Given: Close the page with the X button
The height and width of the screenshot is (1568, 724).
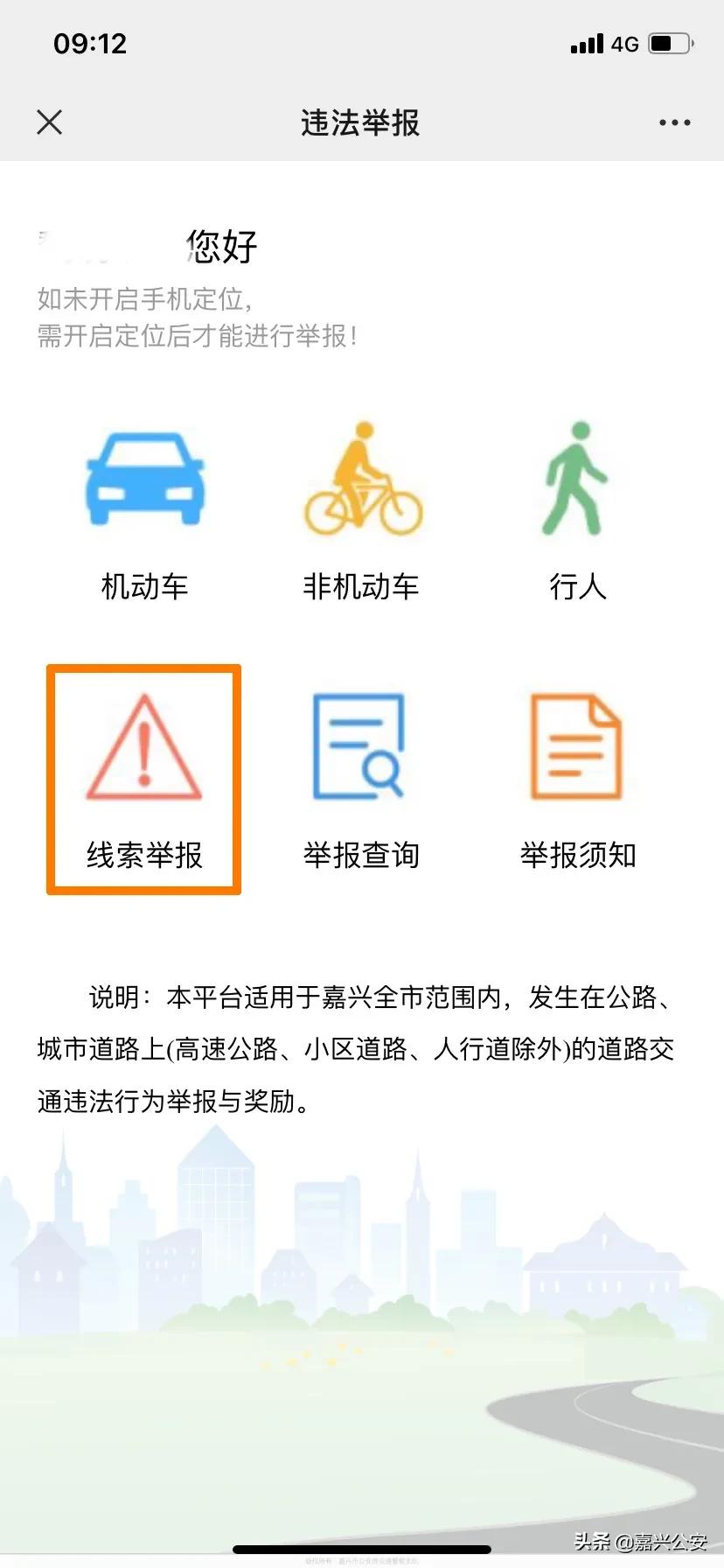Looking at the screenshot, I should coord(50,122).
